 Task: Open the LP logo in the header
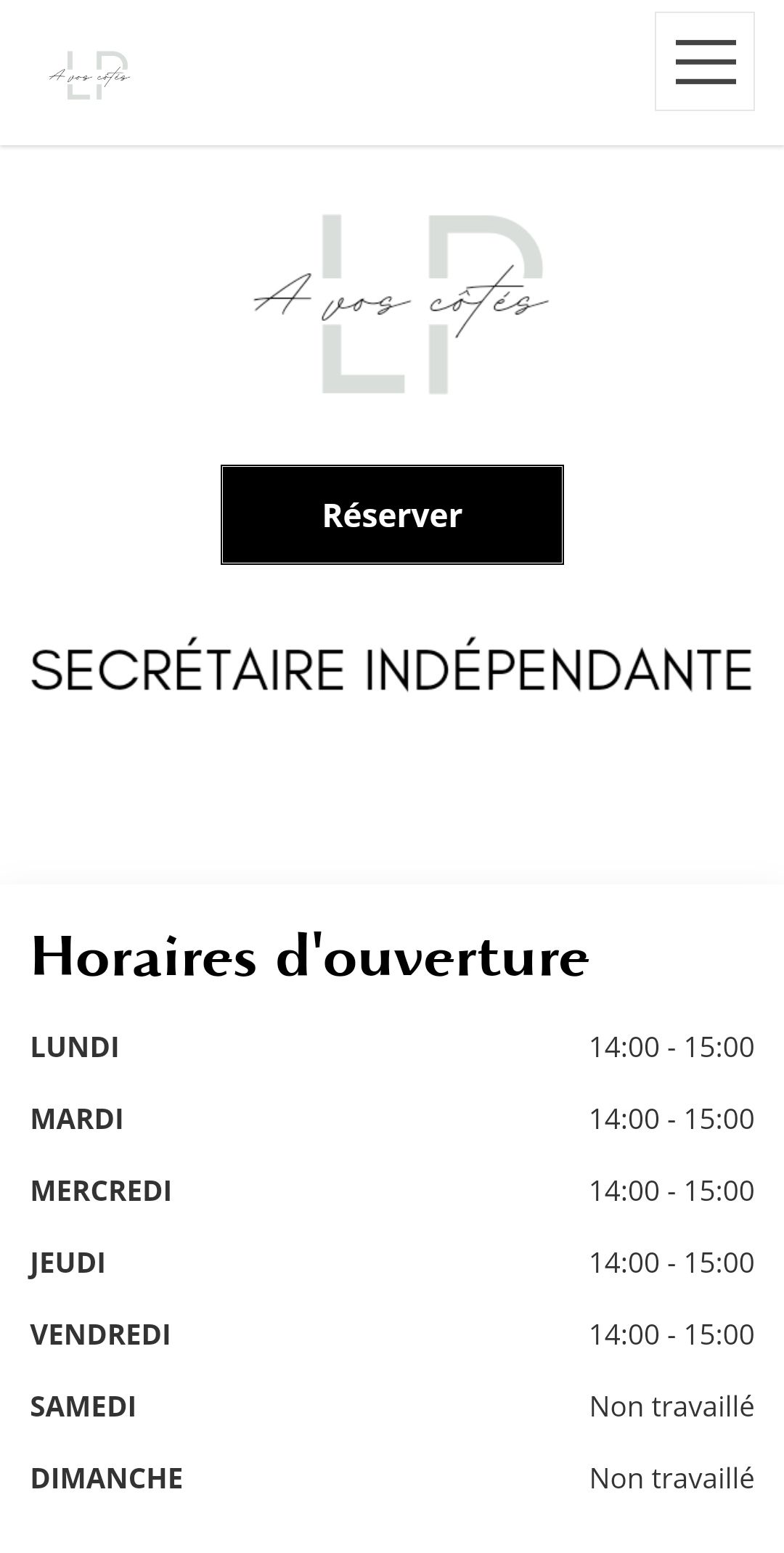click(90, 75)
